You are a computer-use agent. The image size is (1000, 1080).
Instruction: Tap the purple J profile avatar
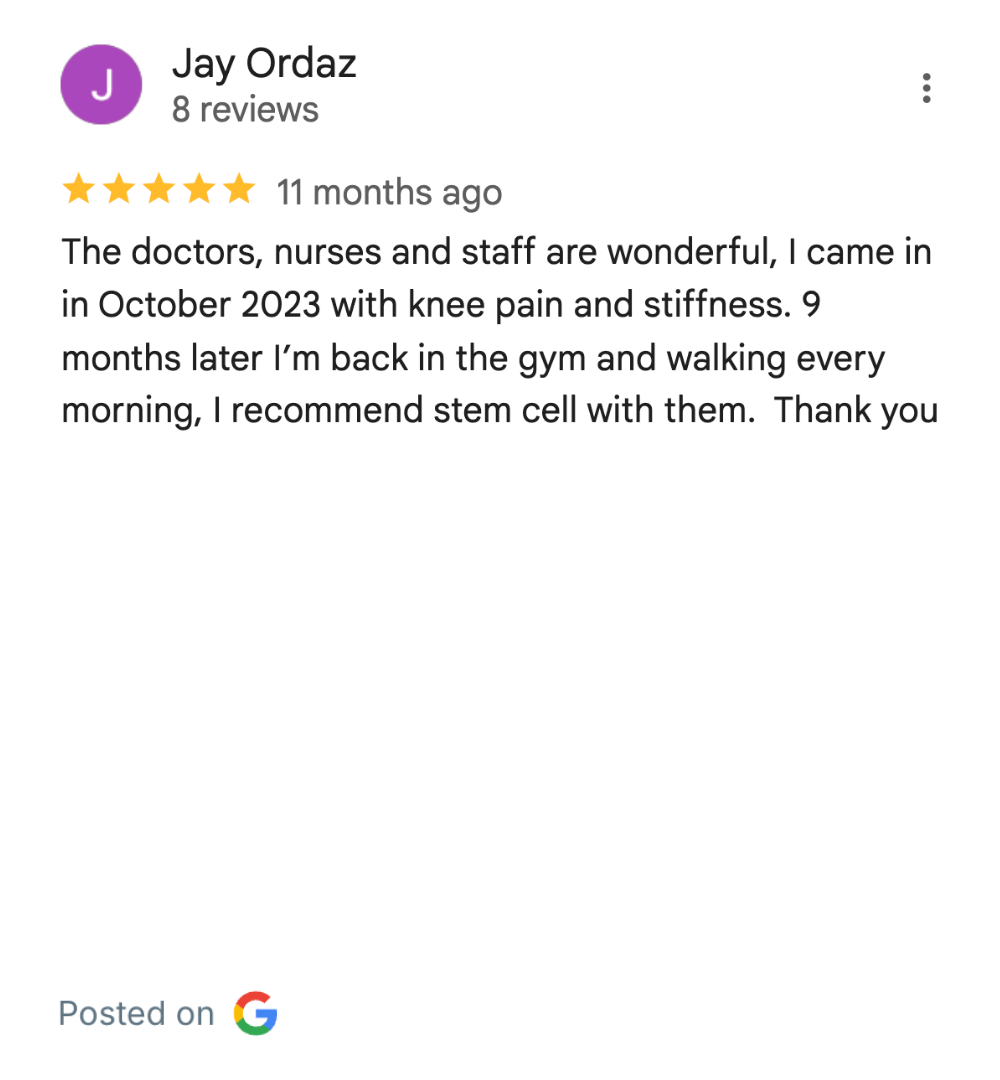101,85
